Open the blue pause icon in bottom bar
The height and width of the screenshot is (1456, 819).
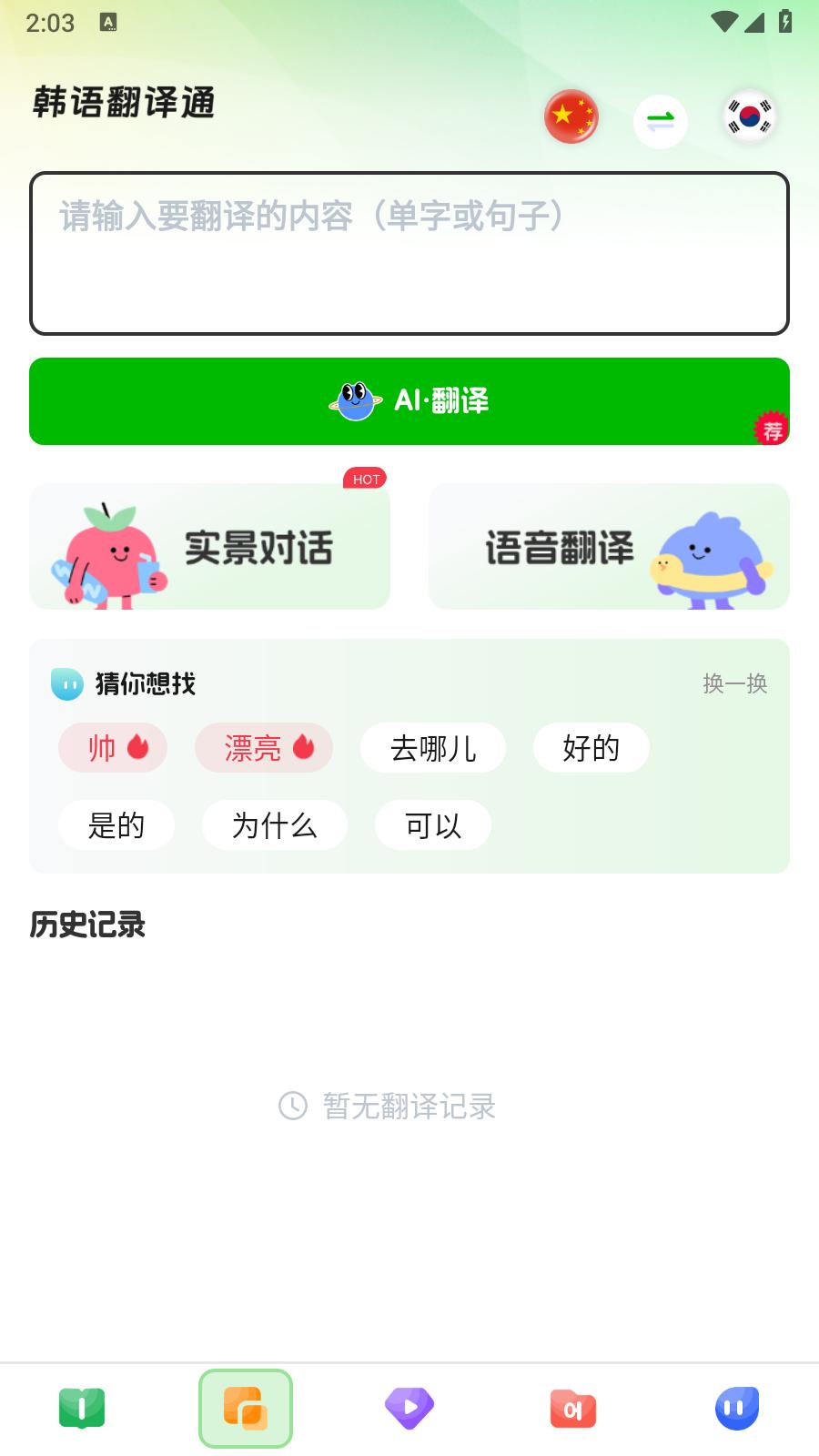[x=737, y=1408]
